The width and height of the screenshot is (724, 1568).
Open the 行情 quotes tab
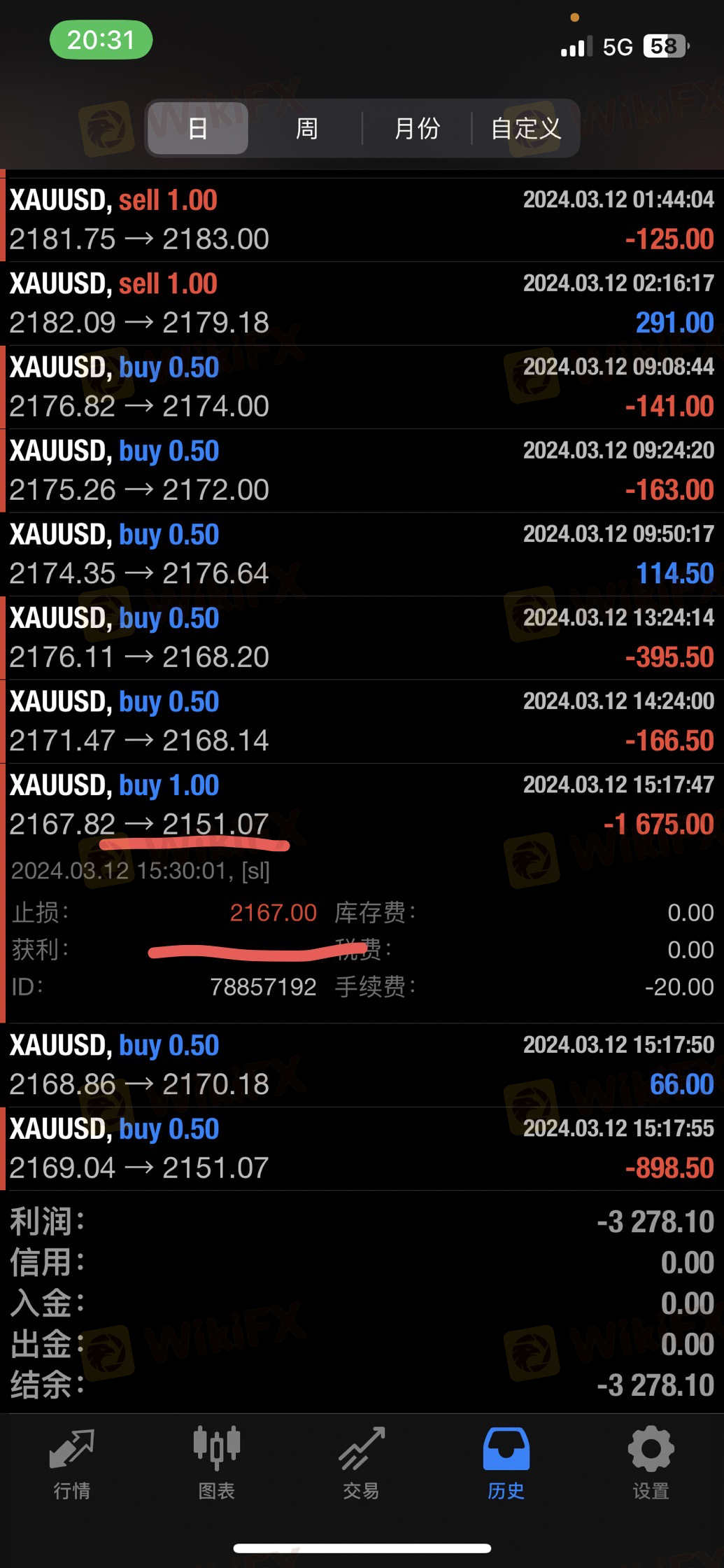pyautogui.click(x=72, y=1463)
